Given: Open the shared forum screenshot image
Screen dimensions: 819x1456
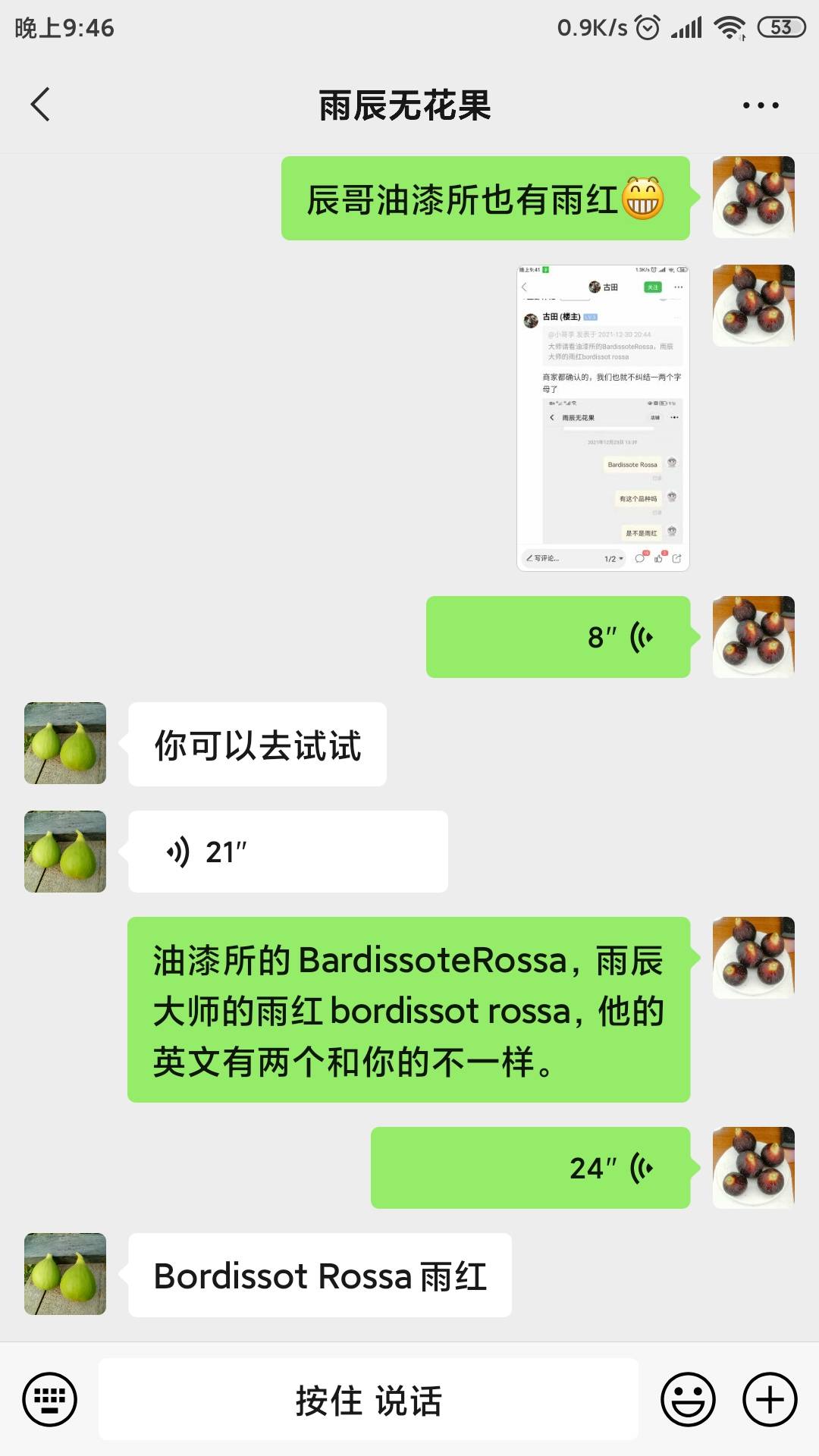Looking at the screenshot, I should coord(603,418).
